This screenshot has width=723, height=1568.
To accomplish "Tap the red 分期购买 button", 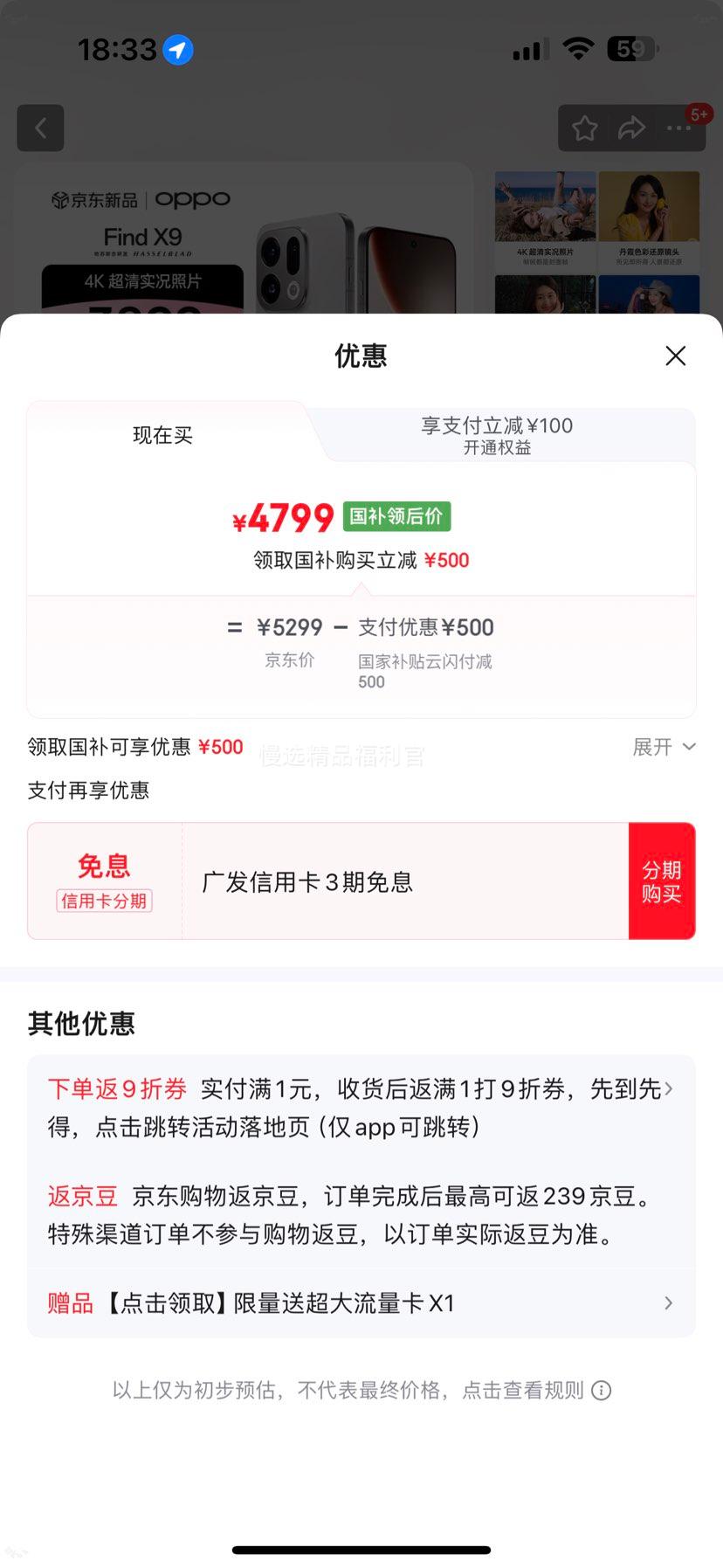I will [x=662, y=881].
